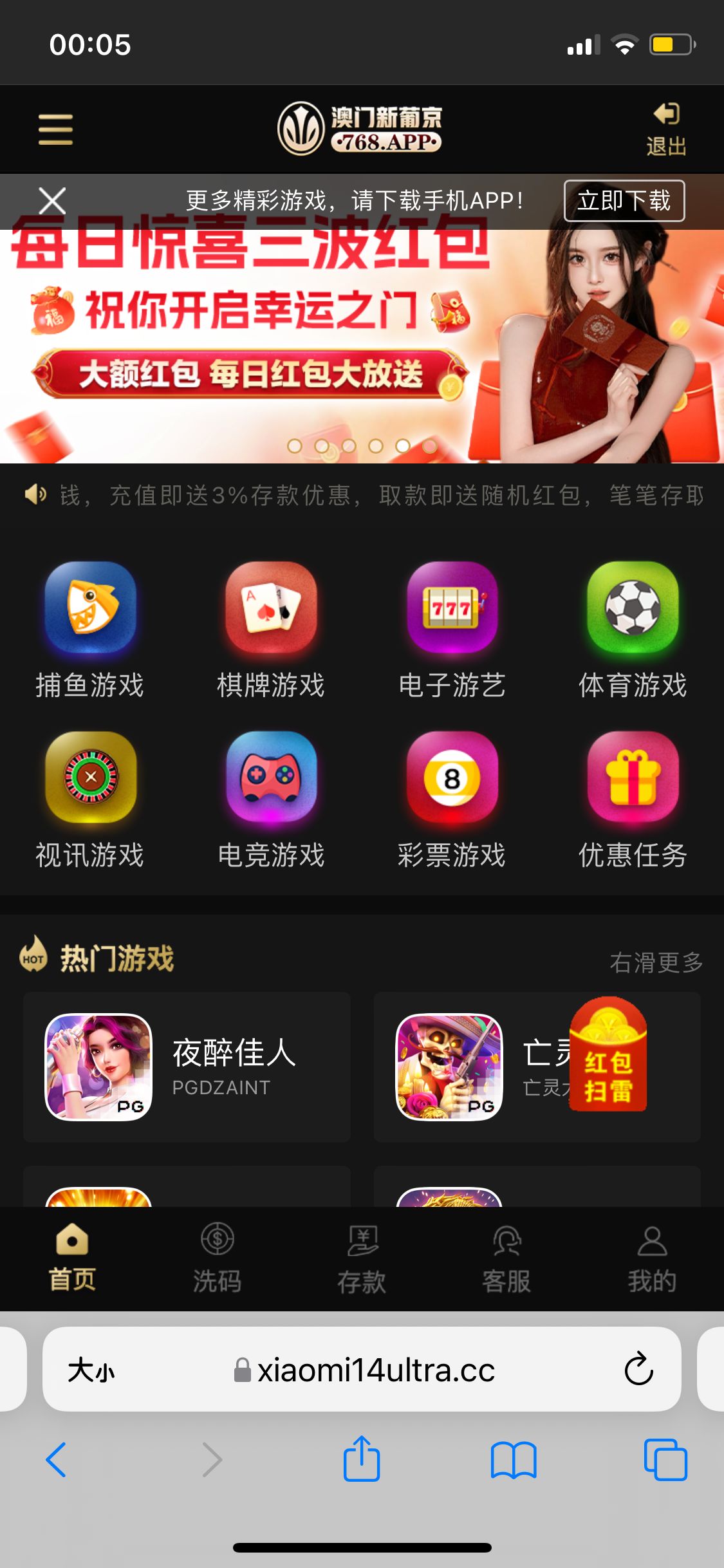Switch to the 洗码 tab

click(x=217, y=1258)
